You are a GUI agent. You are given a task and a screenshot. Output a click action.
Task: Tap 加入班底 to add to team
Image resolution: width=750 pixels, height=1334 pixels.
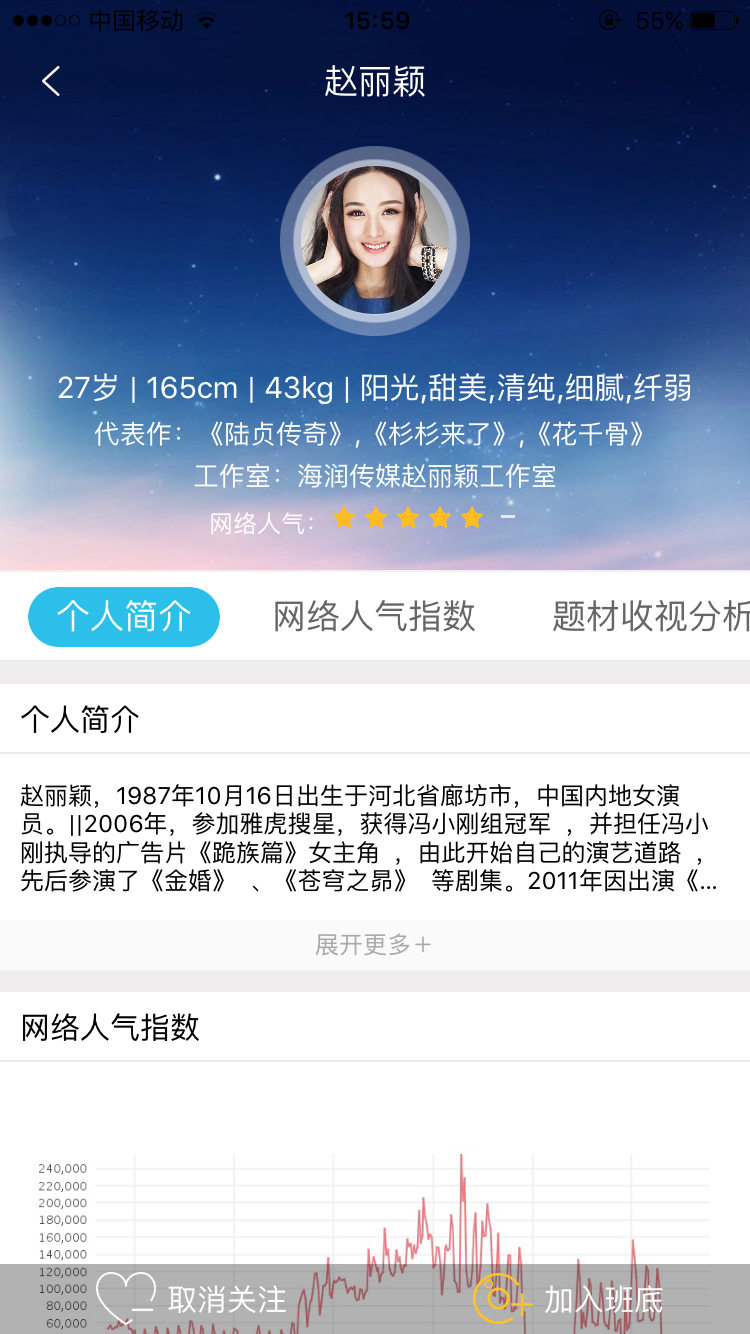tap(568, 1299)
